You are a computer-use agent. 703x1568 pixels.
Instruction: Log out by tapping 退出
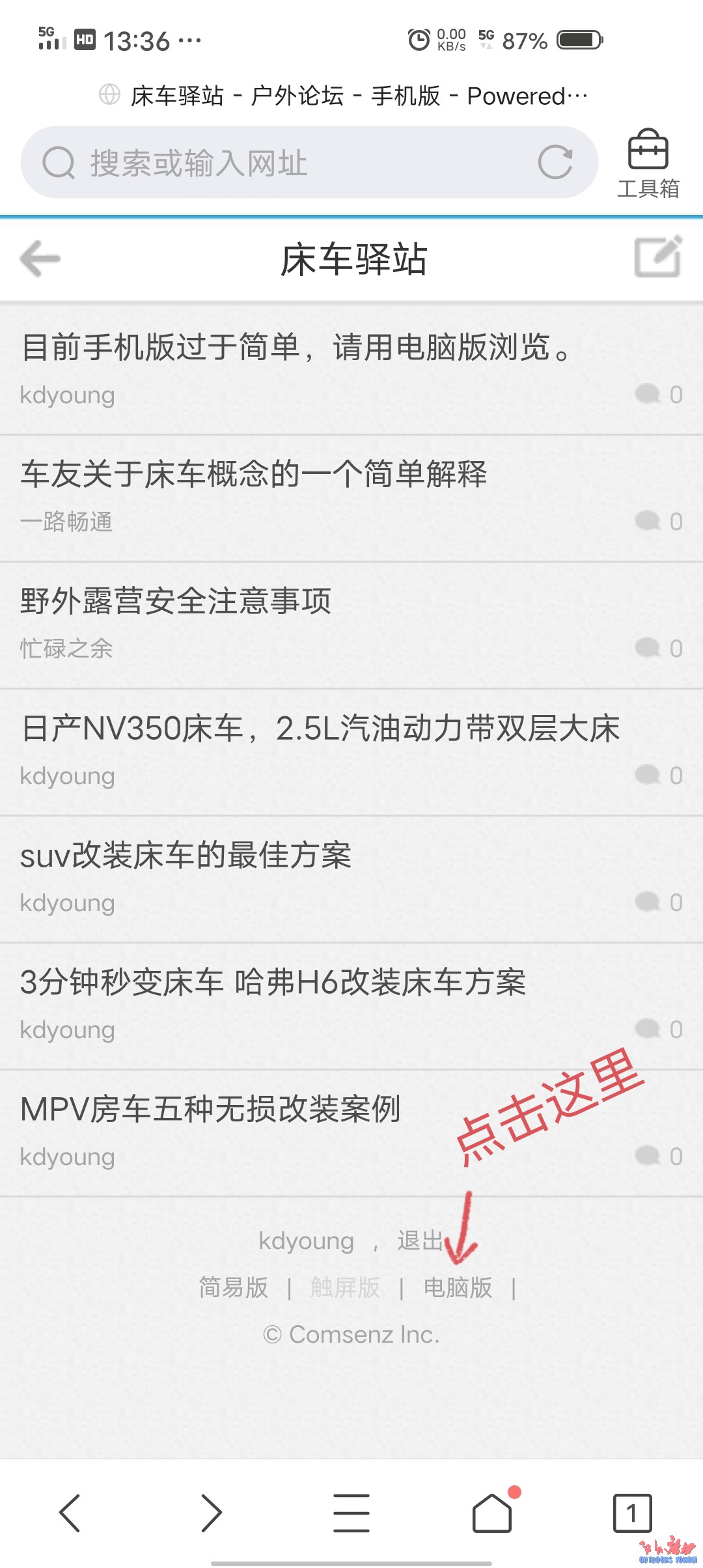(420, 1240)
